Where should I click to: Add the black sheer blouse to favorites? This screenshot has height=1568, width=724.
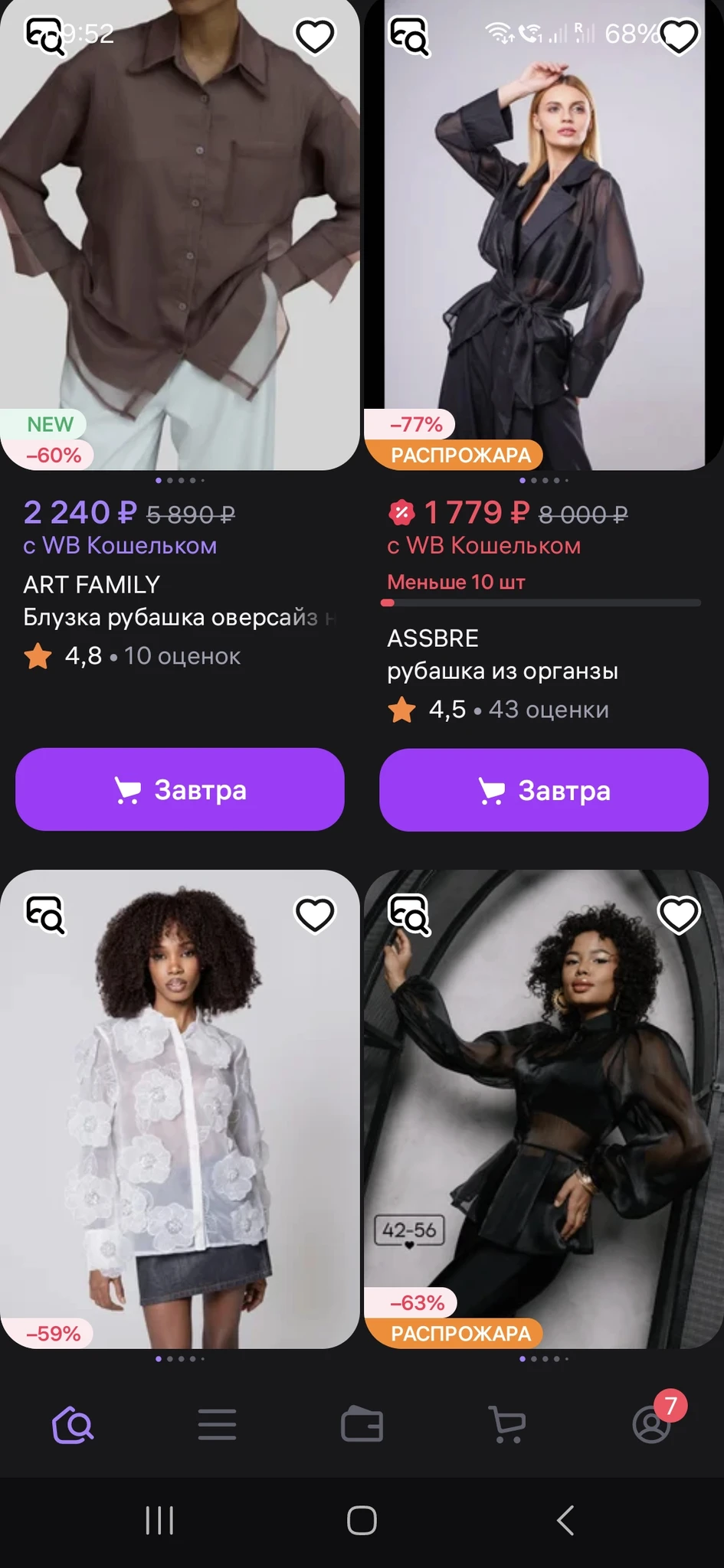pyautogui.click(x=679, y=914)
